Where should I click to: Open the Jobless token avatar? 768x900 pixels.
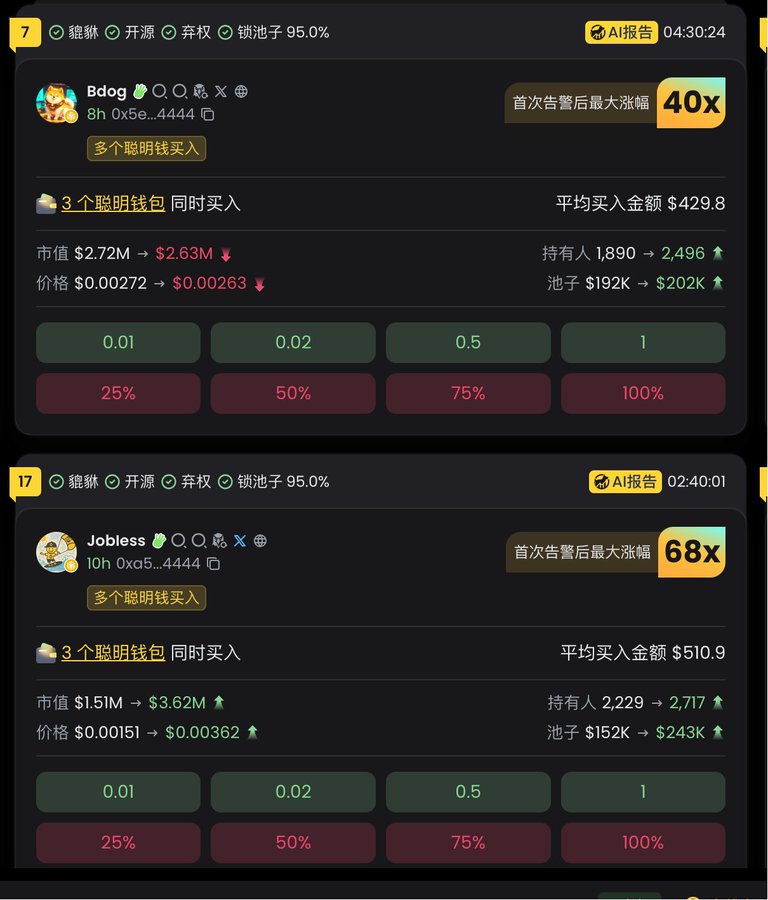(x=56, y=551)
